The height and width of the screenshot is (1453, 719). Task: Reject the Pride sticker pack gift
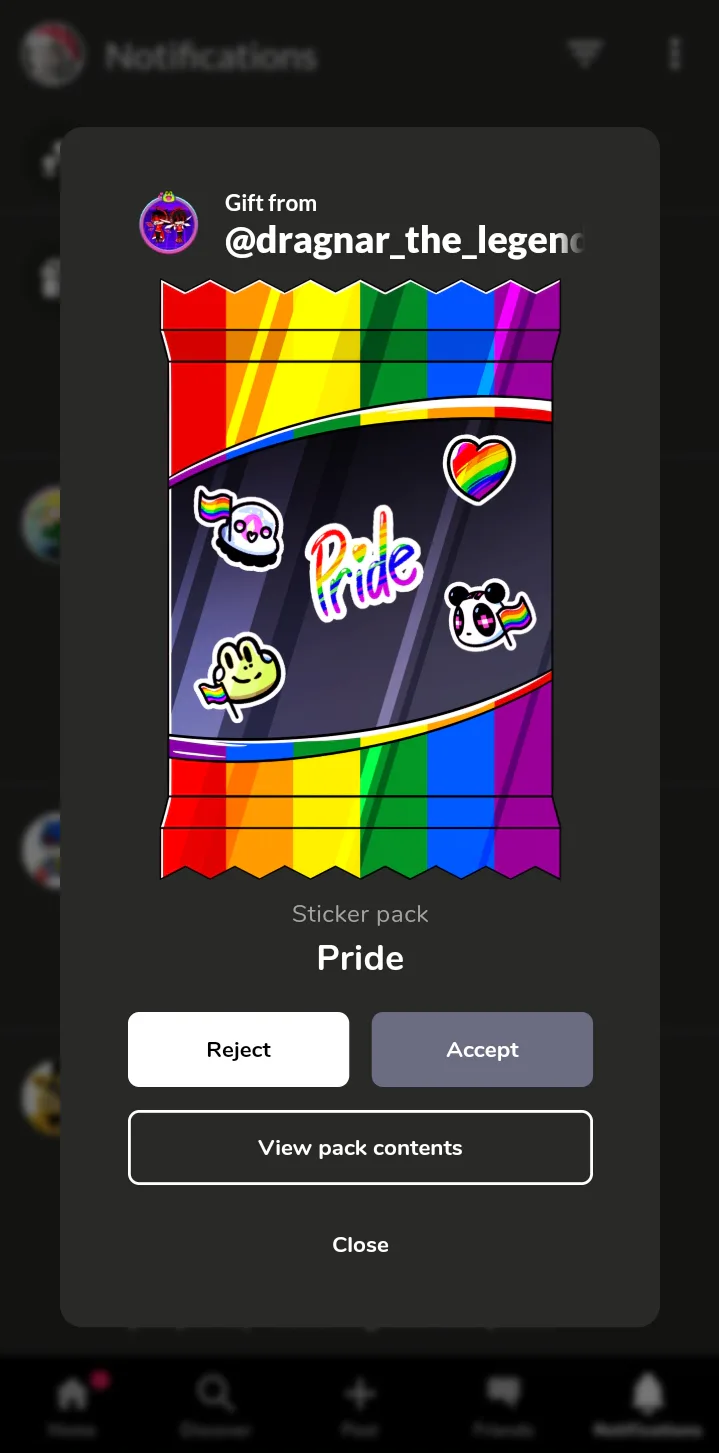click(x=238, y=1049)
